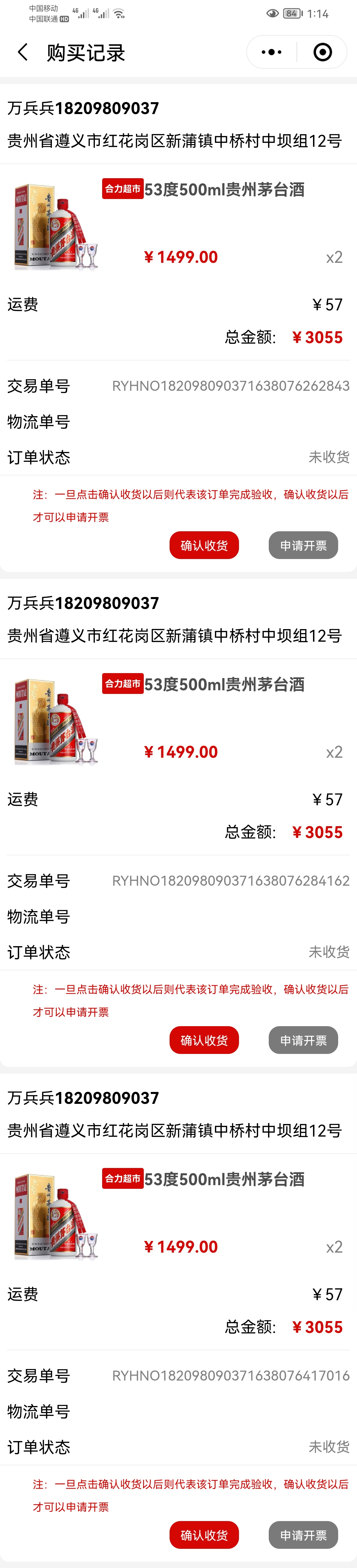The image size is (357, 1568).
Task: Request invoice for the order ending 284162
Action: 303,1040
